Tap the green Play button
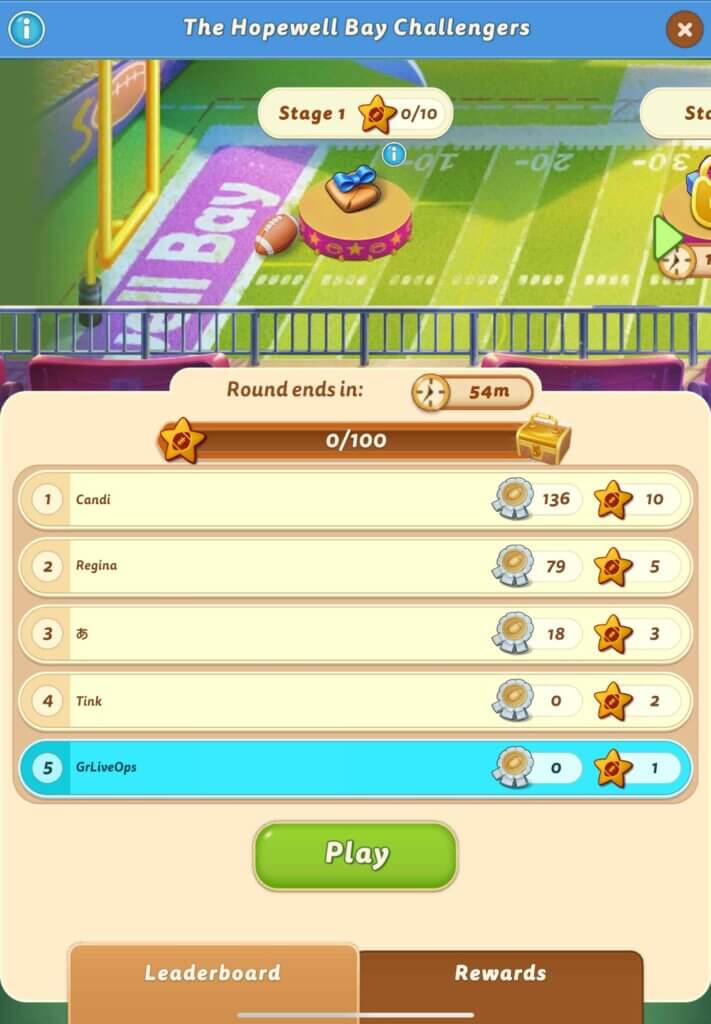 tap(355, 854)
